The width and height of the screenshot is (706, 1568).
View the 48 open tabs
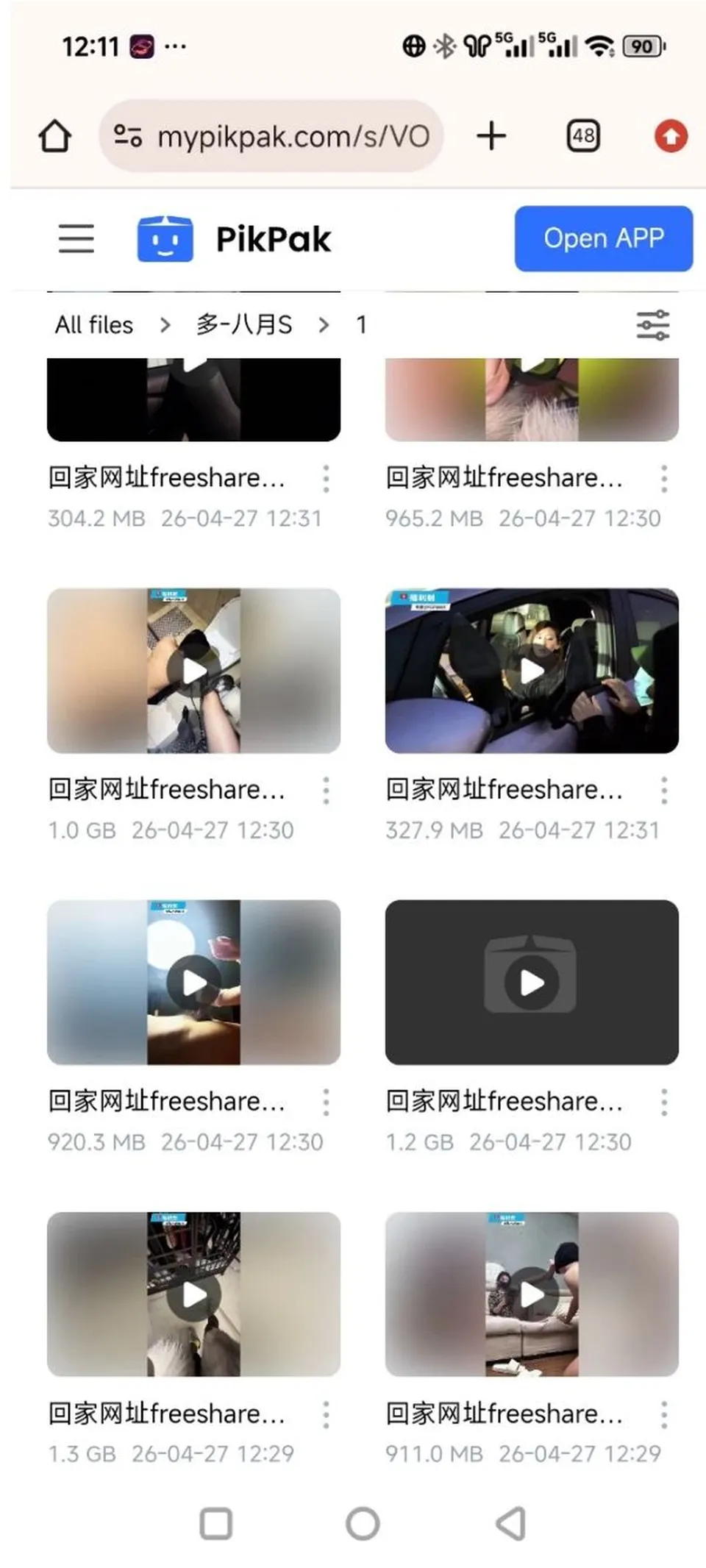tap(583, 136)
